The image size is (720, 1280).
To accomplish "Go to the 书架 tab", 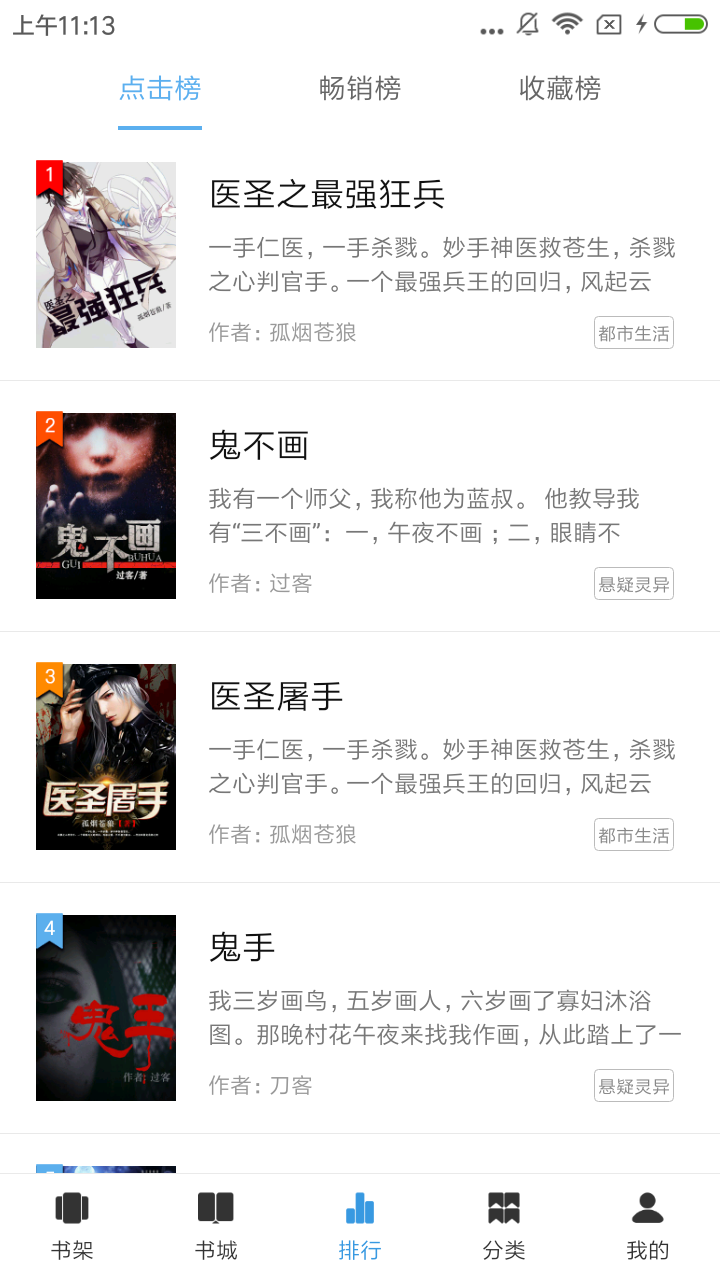I will (x=72, y=1227).
